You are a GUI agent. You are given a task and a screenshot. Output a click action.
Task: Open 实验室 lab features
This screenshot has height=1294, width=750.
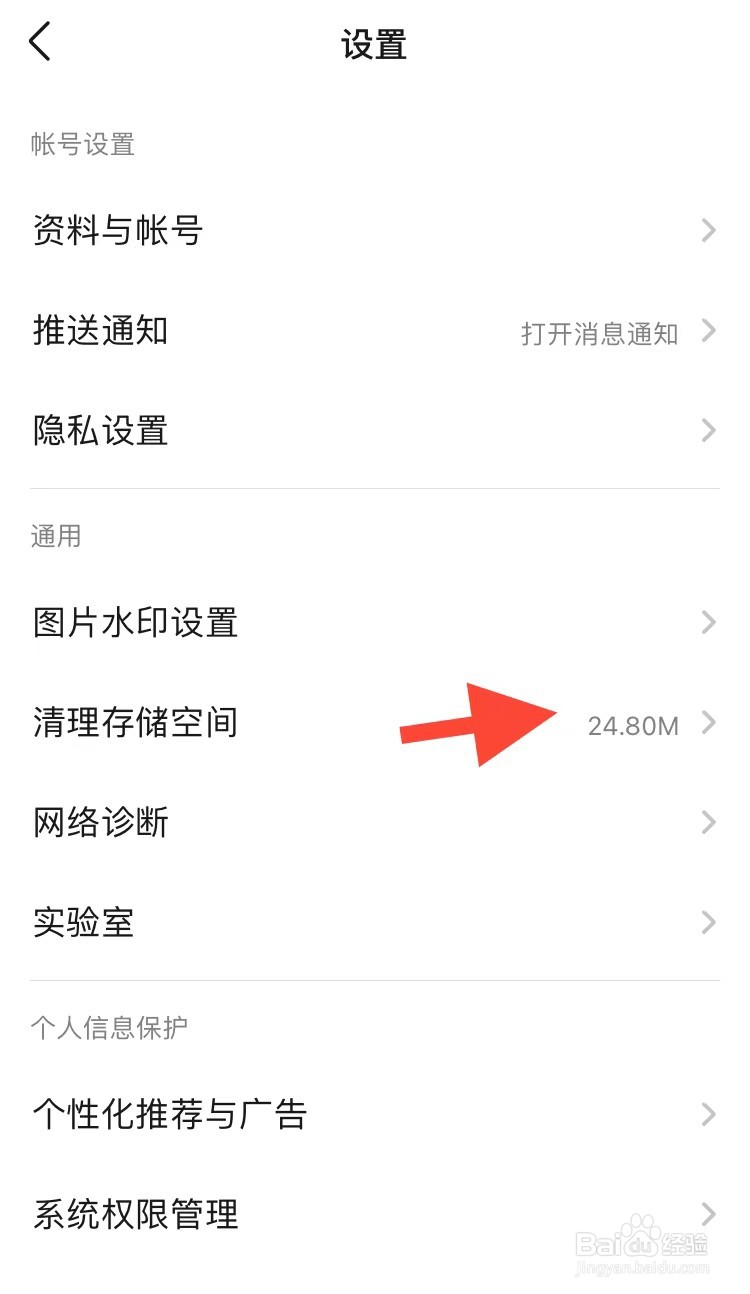tap(84, 922)
